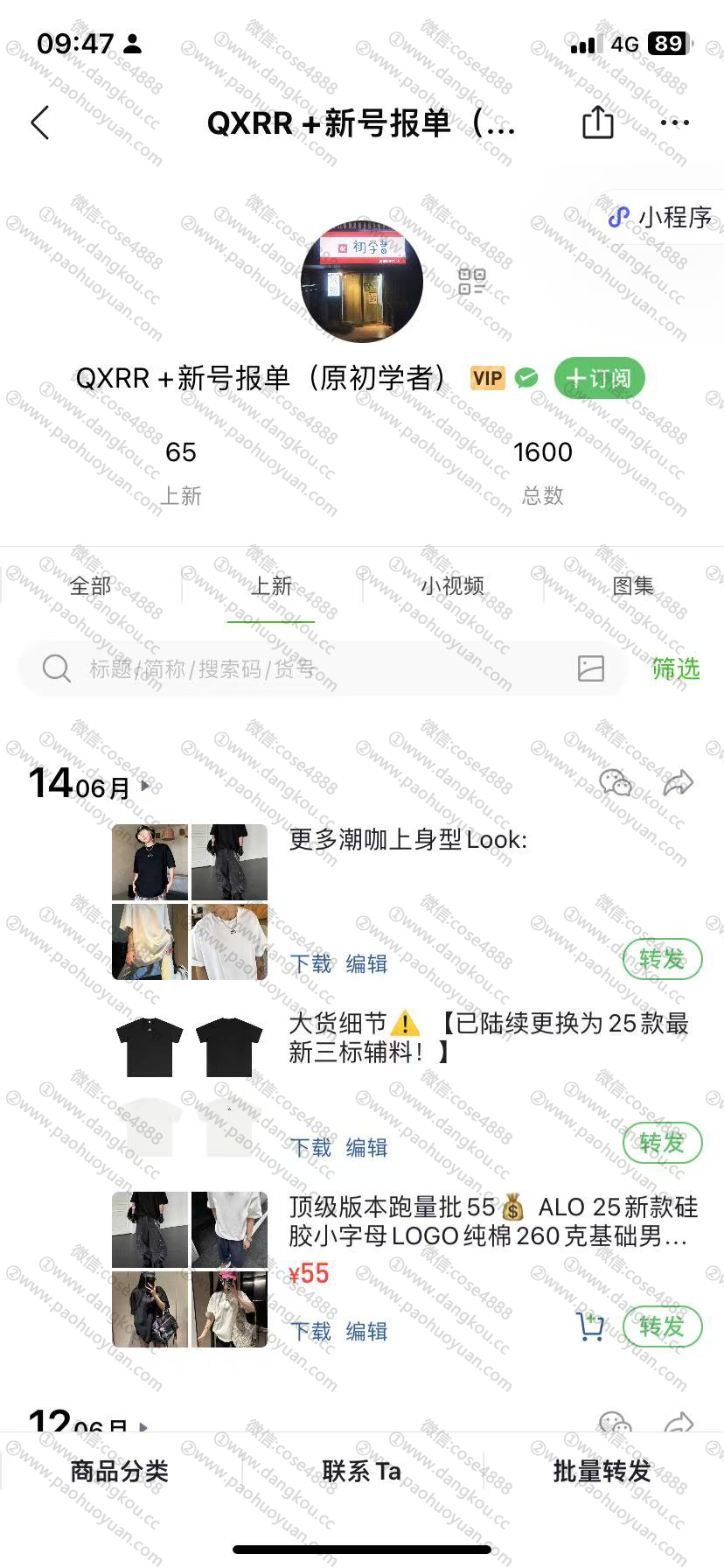Screen dimensions: 724x1568
Task: Download the 大货细节 post images
Action: 311,1147
